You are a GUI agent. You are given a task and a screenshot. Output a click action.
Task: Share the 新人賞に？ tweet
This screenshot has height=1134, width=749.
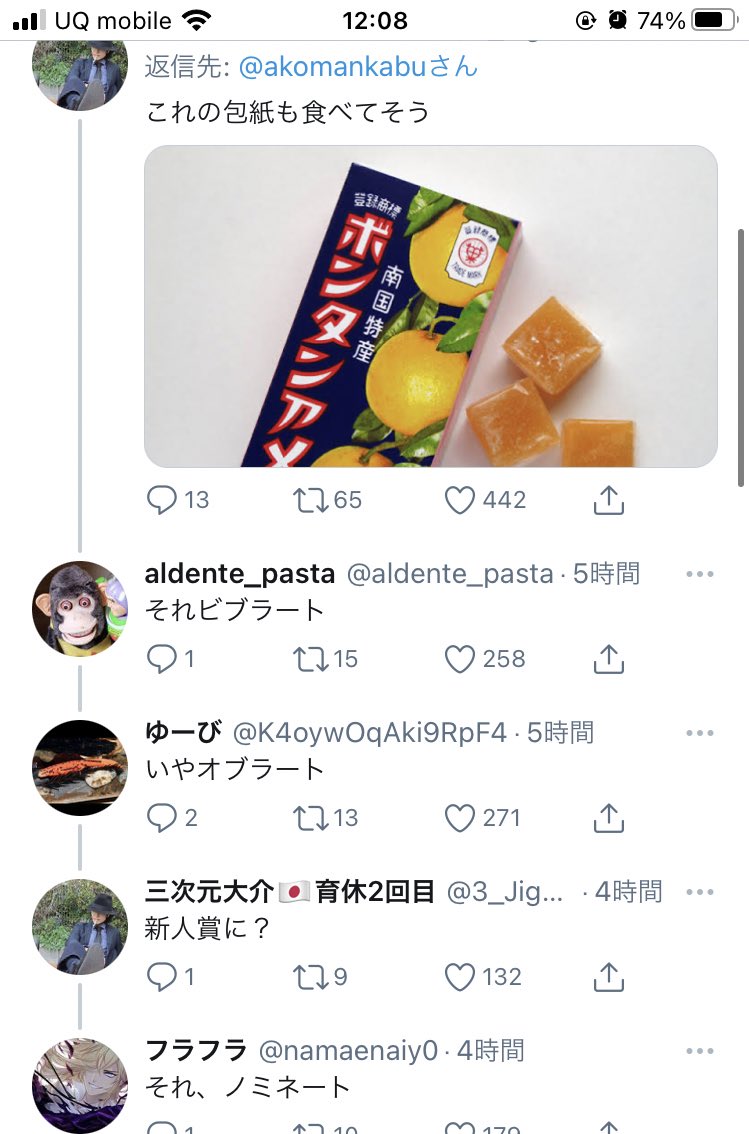[x=608, y=976]
